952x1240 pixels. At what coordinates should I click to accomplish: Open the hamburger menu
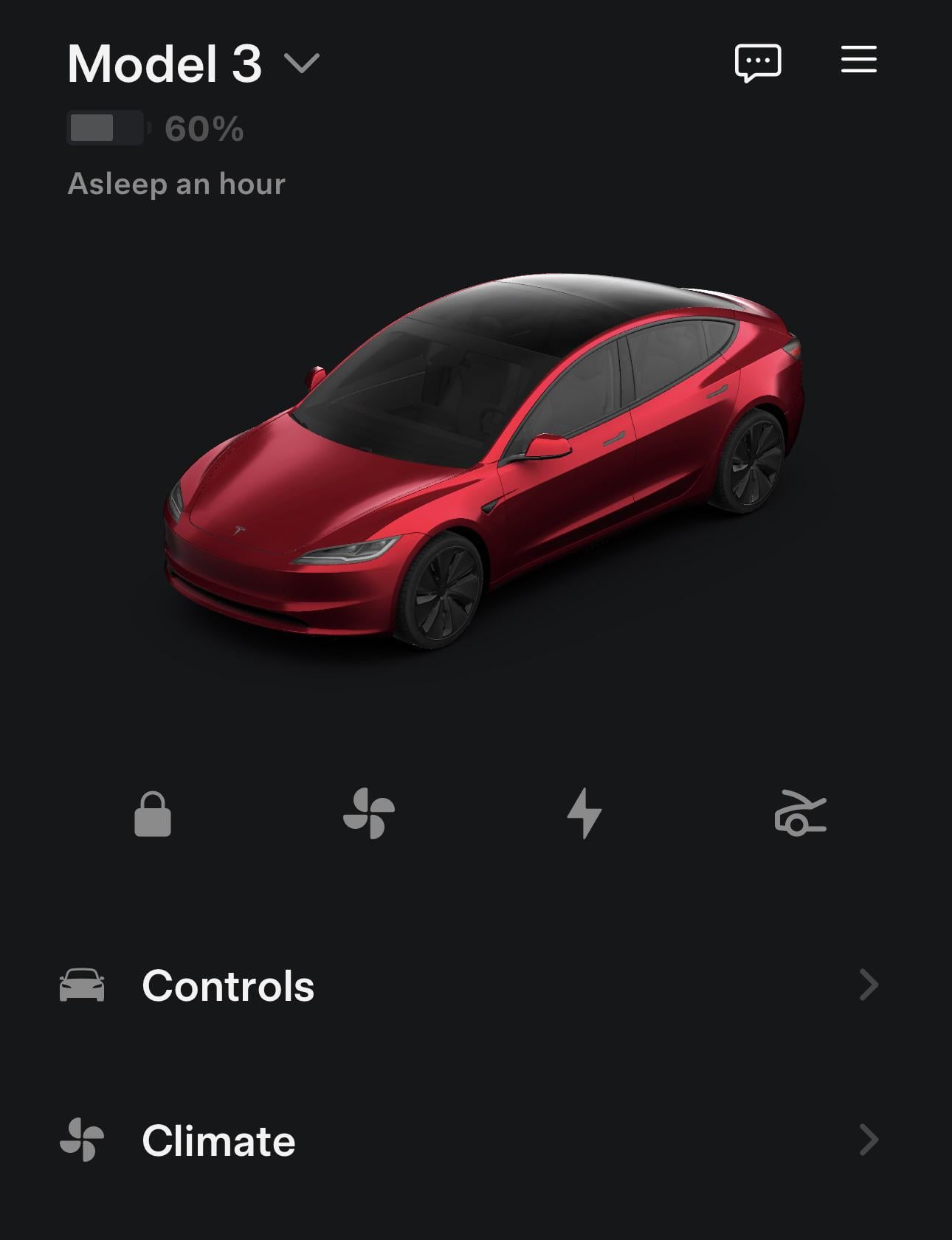pos(858,60)
